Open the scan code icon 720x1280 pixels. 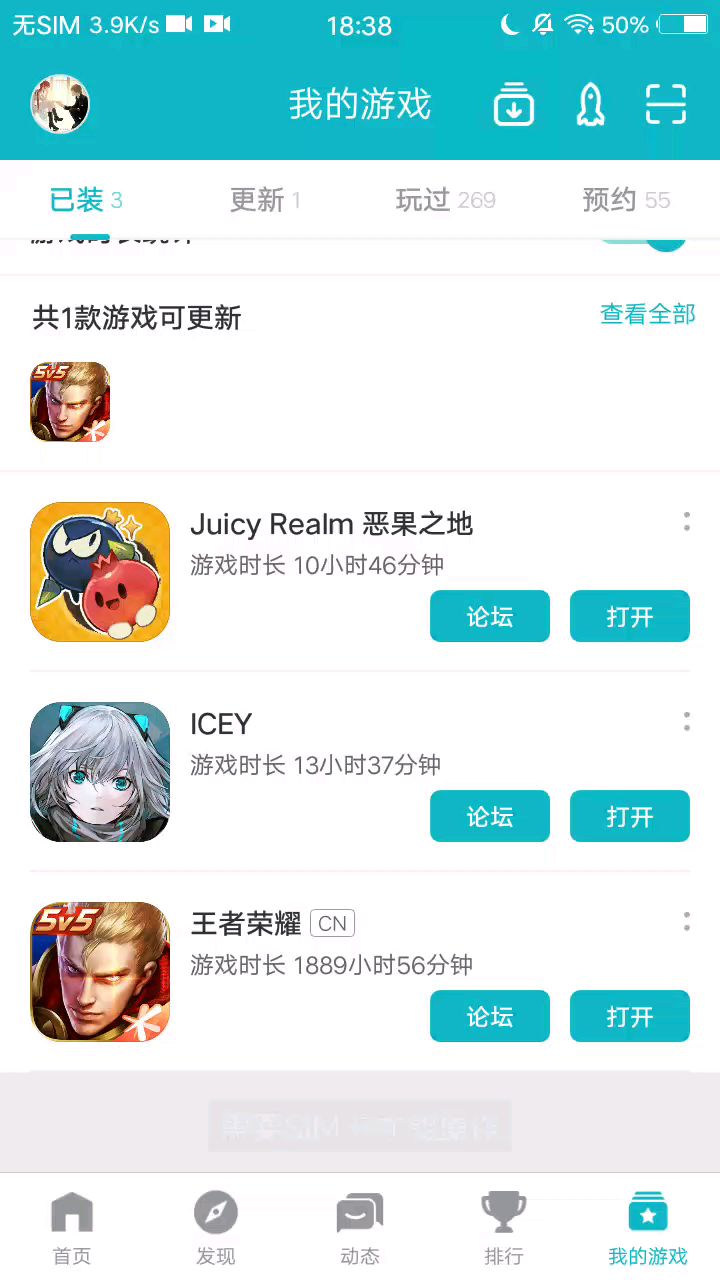click(666, 104)
